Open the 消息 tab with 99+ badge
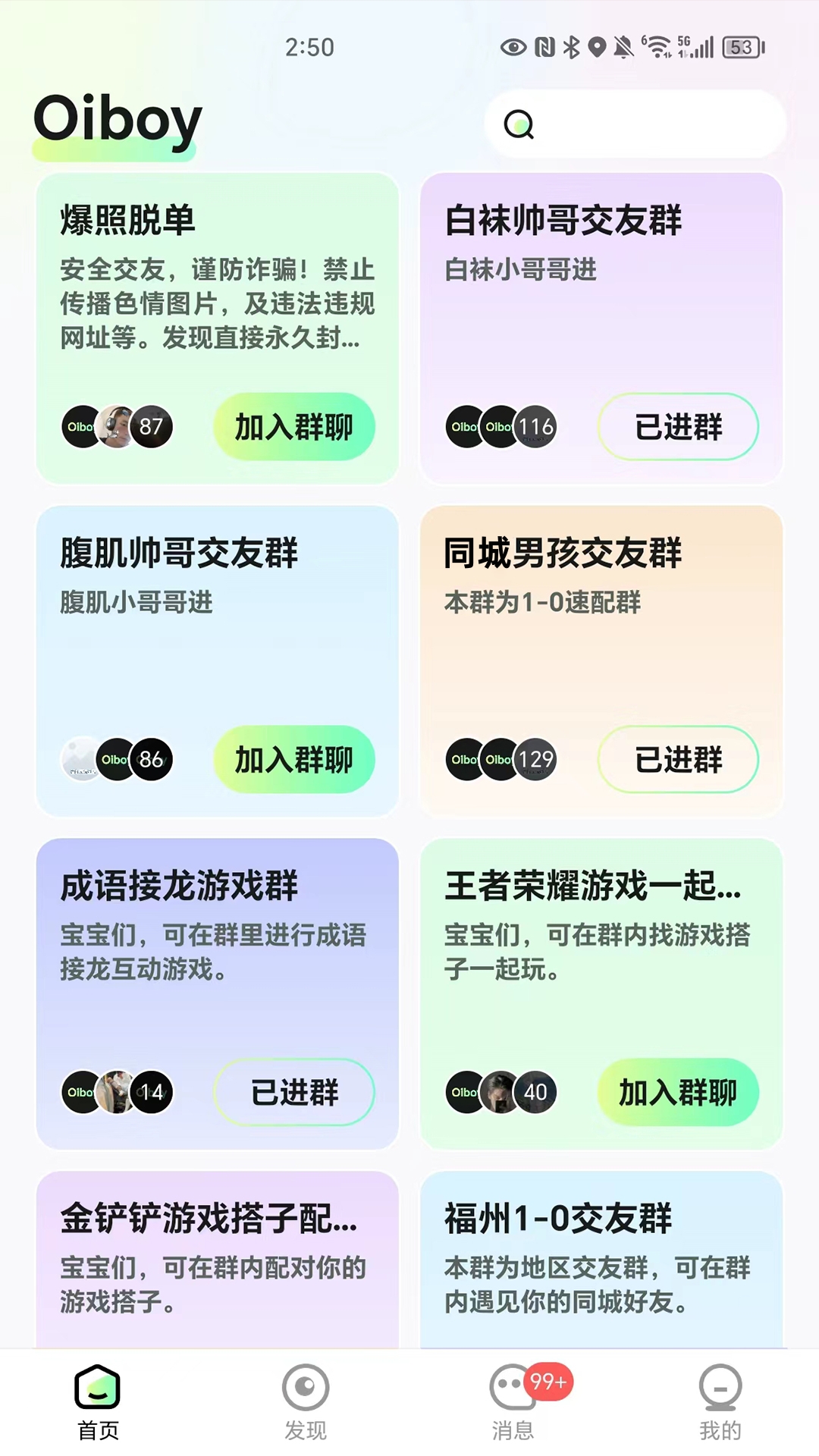Image resolution: width=819 pixels, height=1456 pixels. click(x=513, y=1401)
